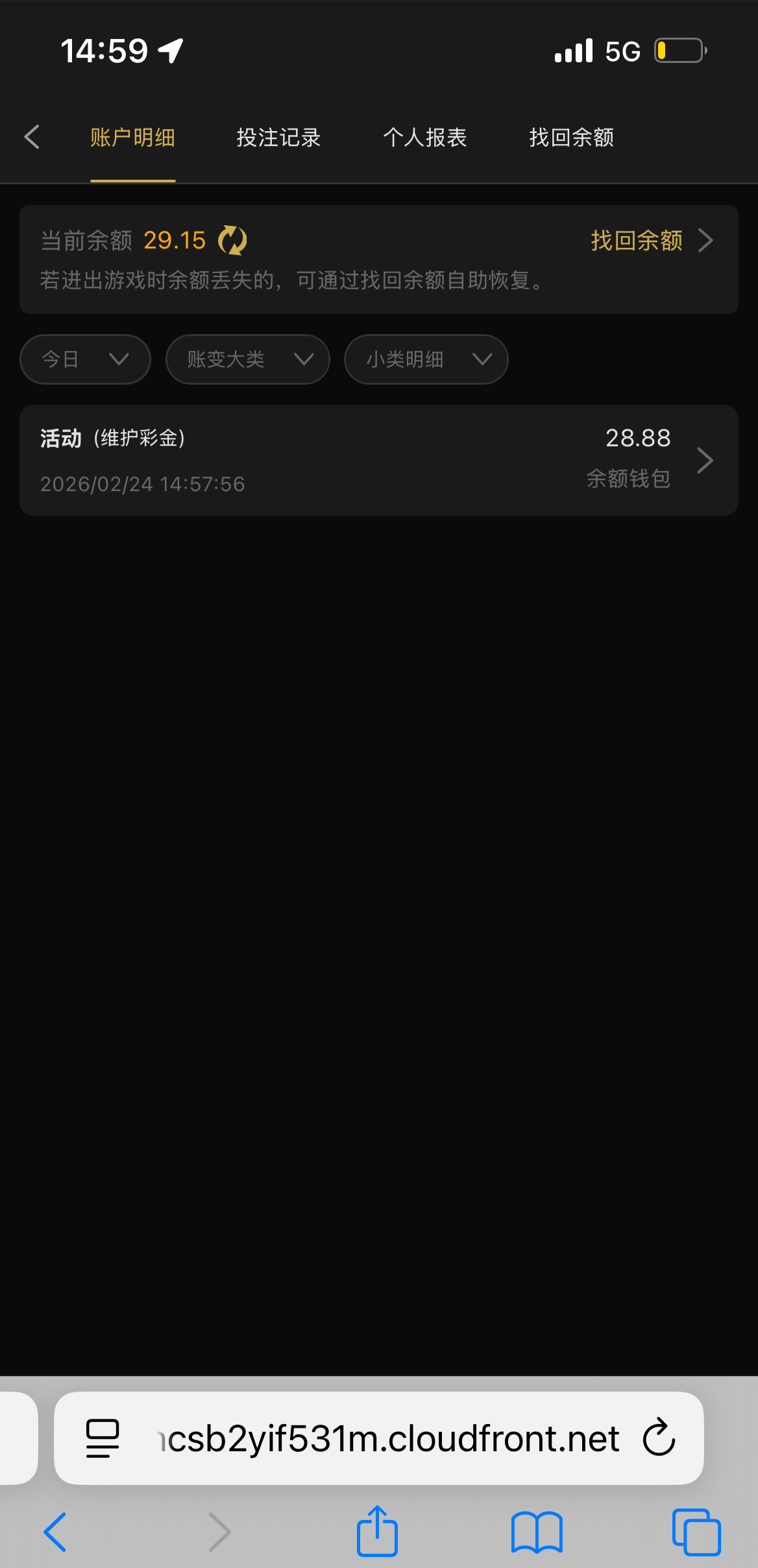Expand the 账变大类 dropdown
This screenshot has height=1568, width=758.
[x=247, y=359]
